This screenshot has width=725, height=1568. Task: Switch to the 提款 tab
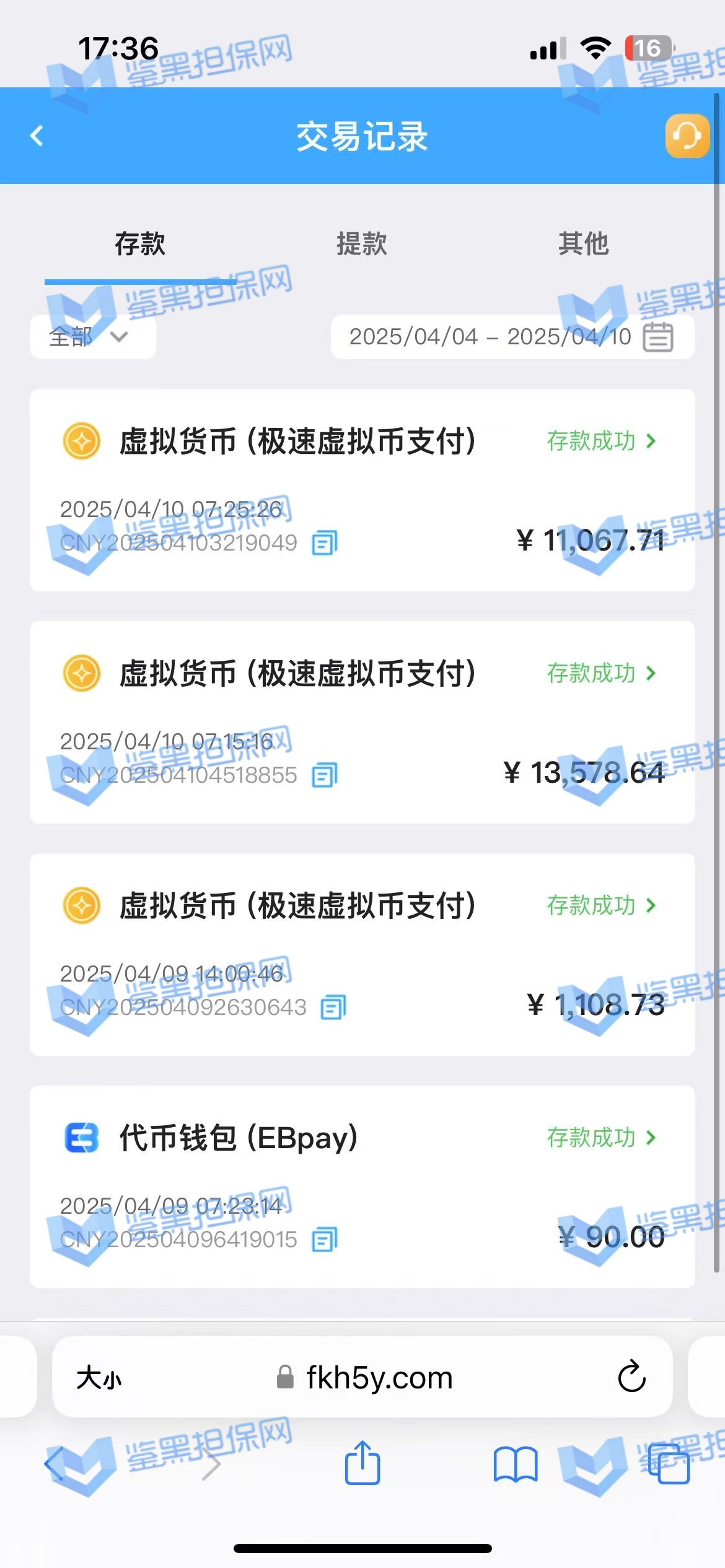(x=362, y=243)
